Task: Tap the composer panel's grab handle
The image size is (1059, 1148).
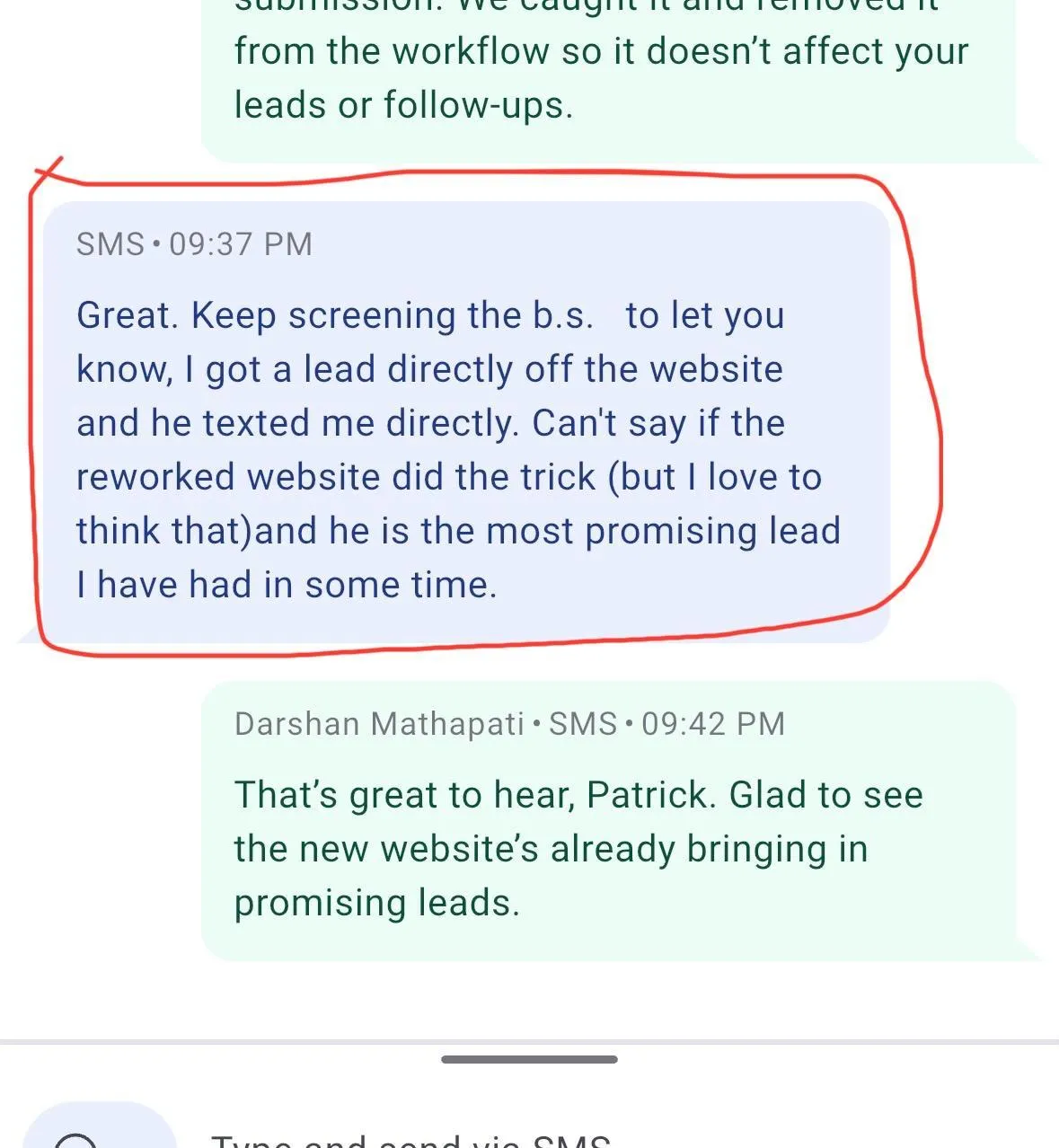Action: 529,1060
